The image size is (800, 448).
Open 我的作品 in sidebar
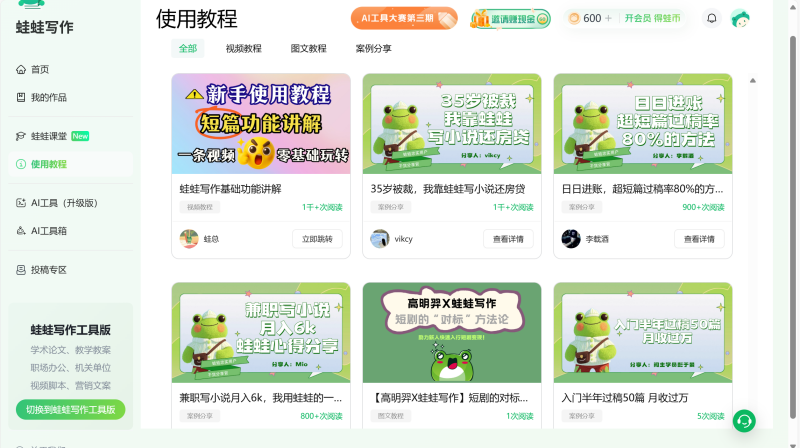coord(48,97)
